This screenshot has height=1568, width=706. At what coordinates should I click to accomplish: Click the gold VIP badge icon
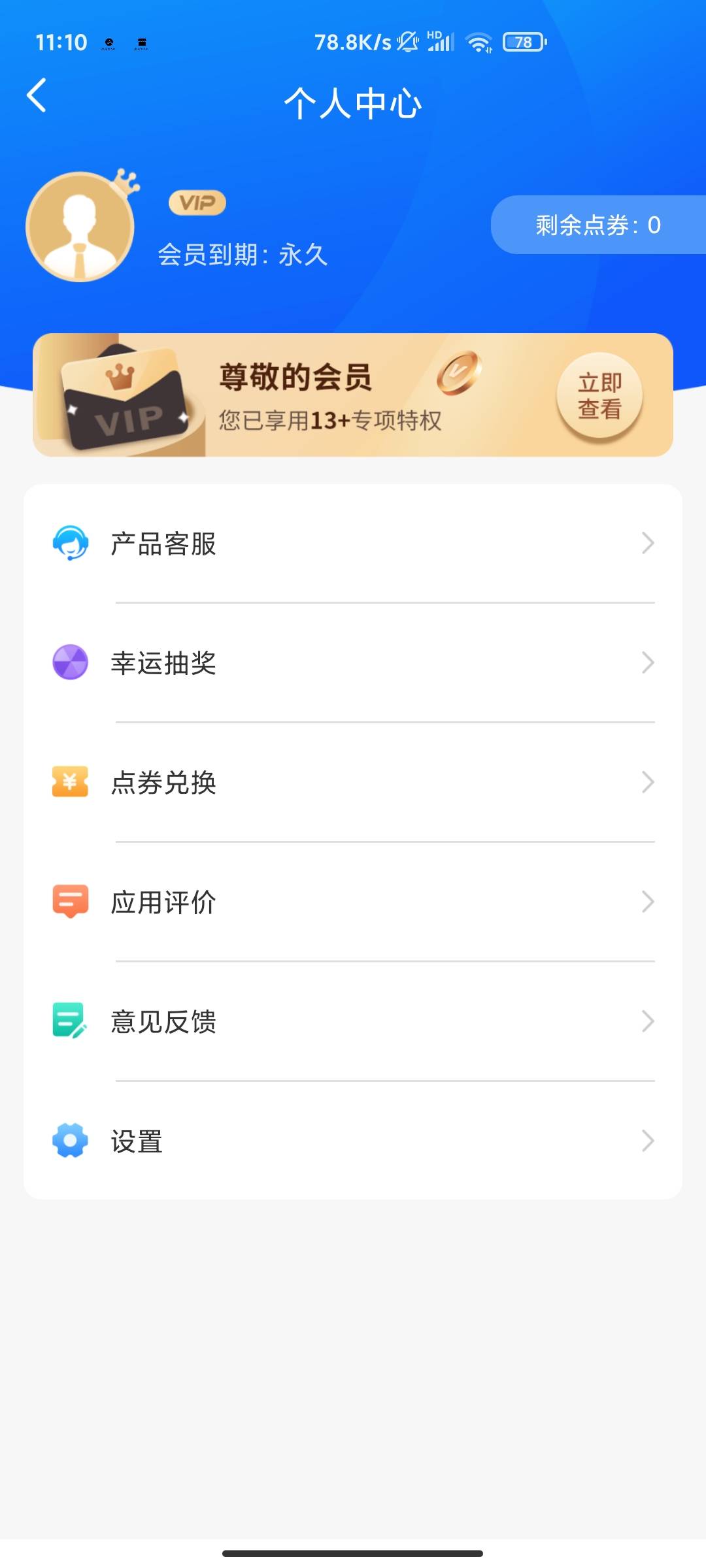coord(196,203)
